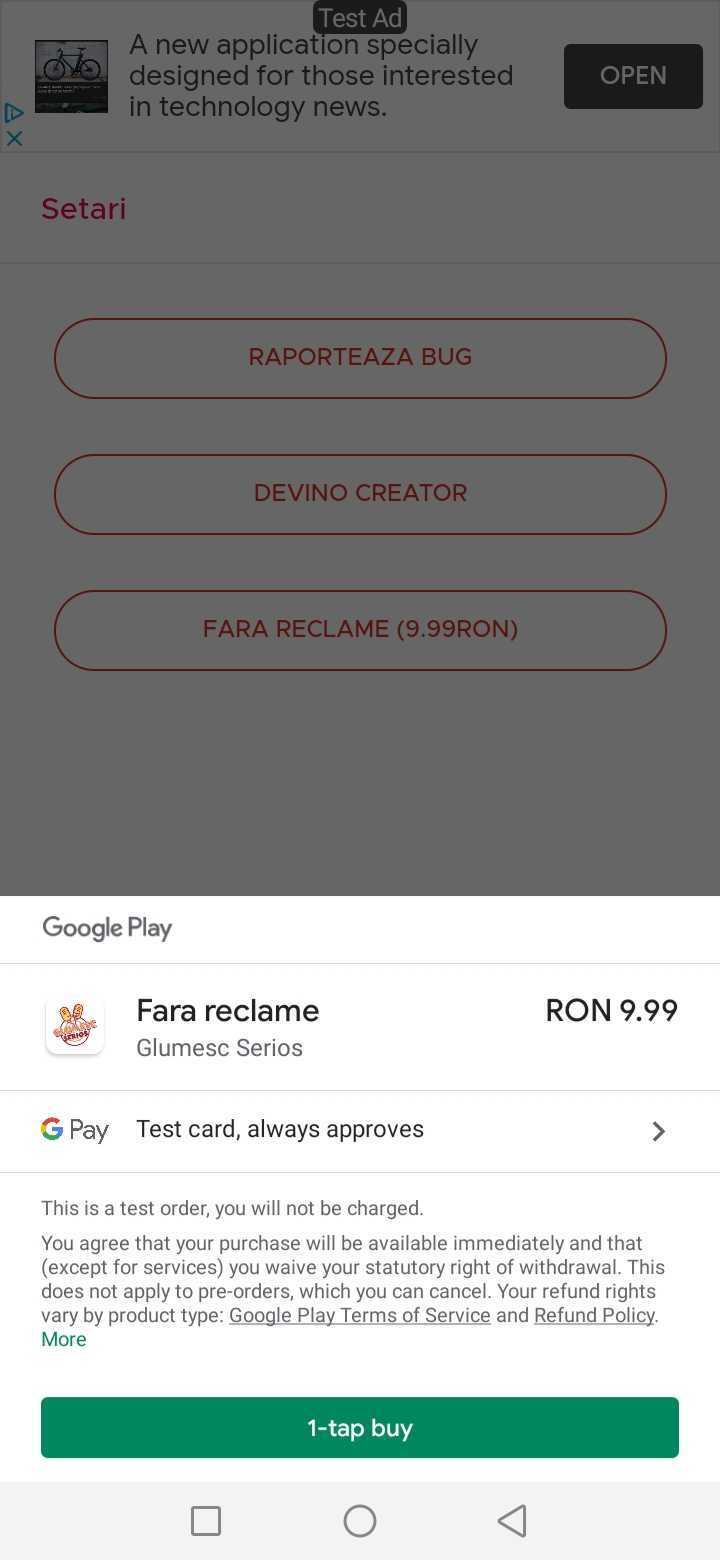The height and width of the screenshot is (1560, 720).
Task: Select the Devino Creator button
Action: pos(360,494)
